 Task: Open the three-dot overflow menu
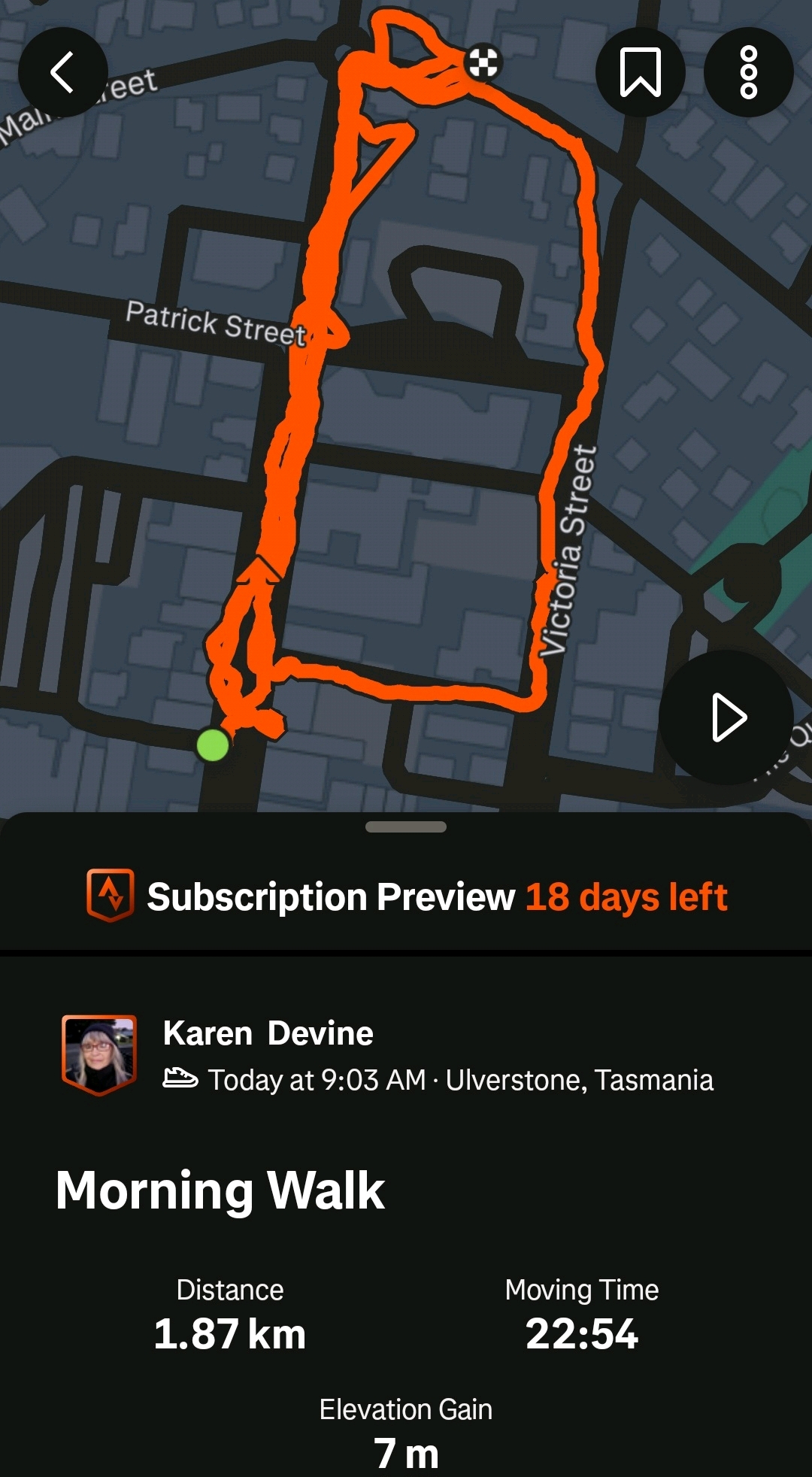point(748,72)
